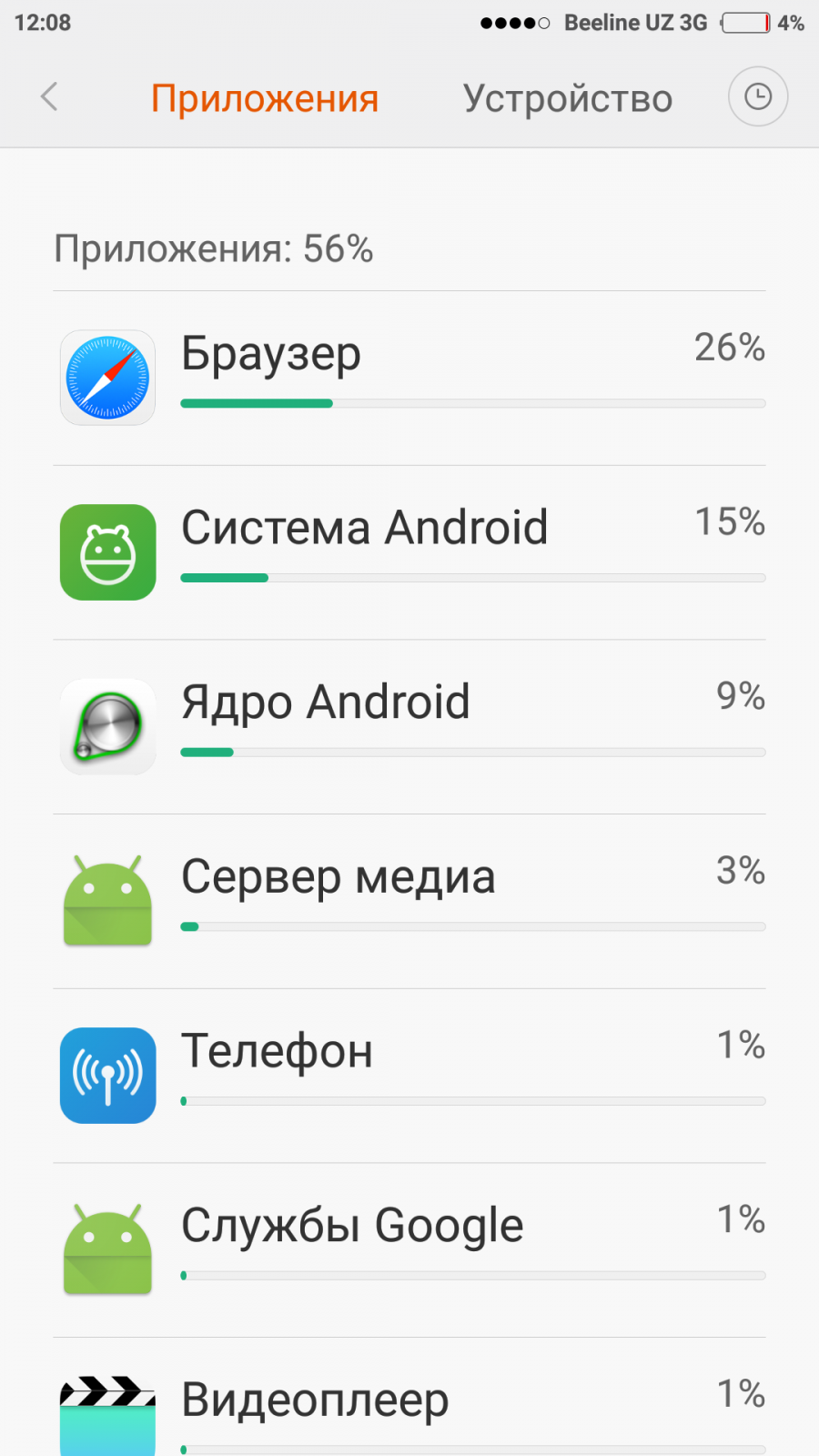Select the Приложения tab

tap(265, 98)
